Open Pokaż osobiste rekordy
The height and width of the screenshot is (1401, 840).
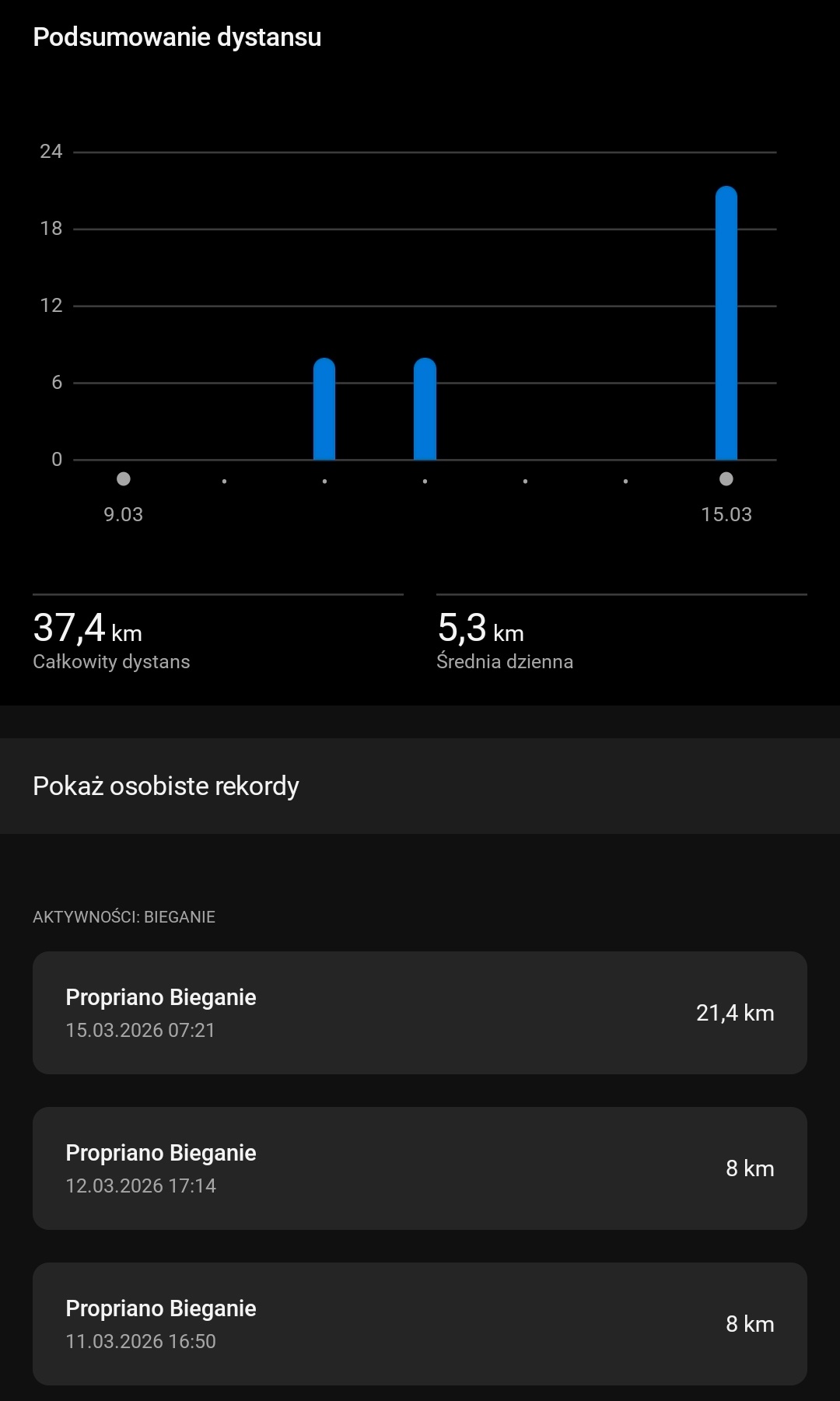coord(420,786)
